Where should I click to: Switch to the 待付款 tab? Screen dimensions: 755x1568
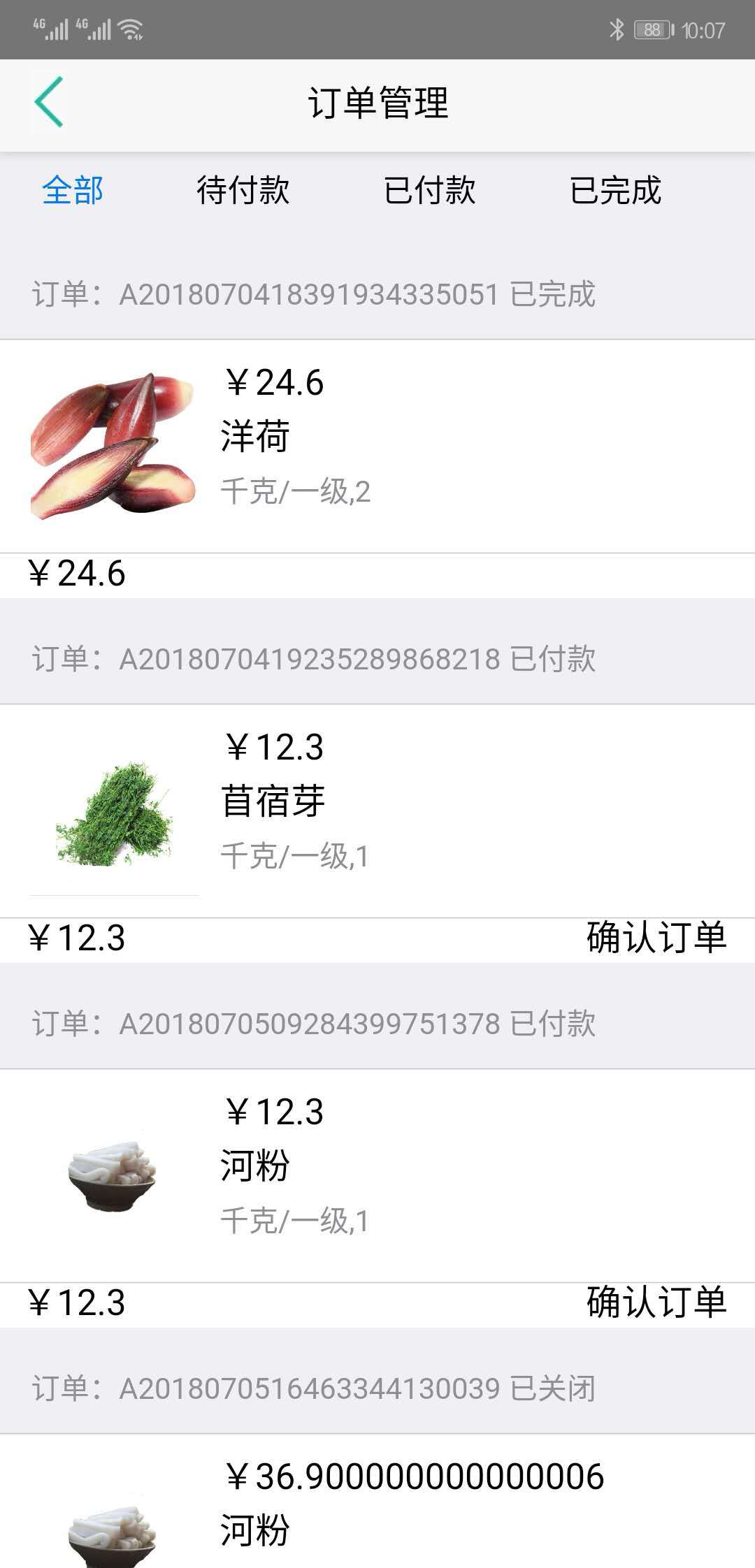245,189
